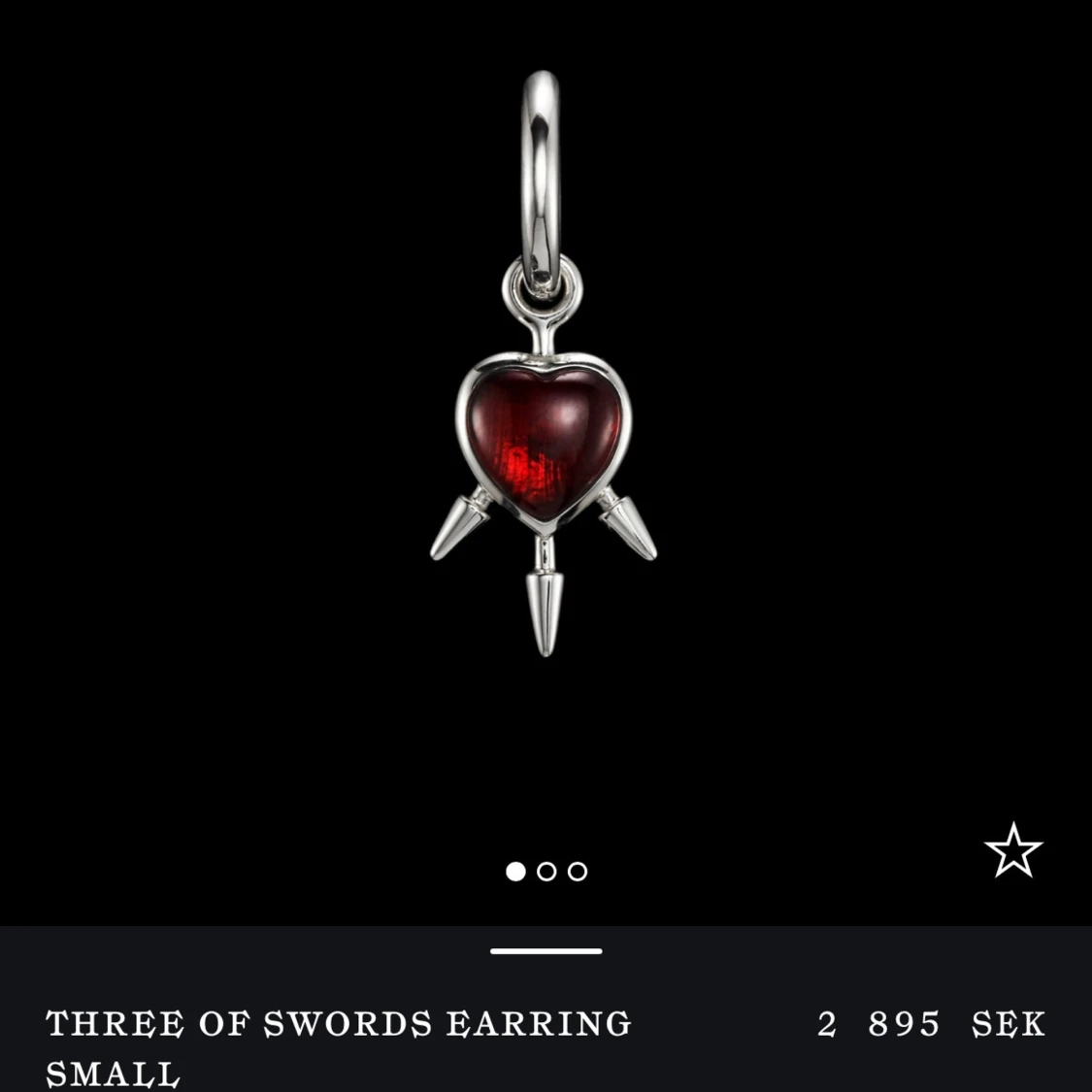
Task: Jump to the third product image dot
Action: [578, 872]
